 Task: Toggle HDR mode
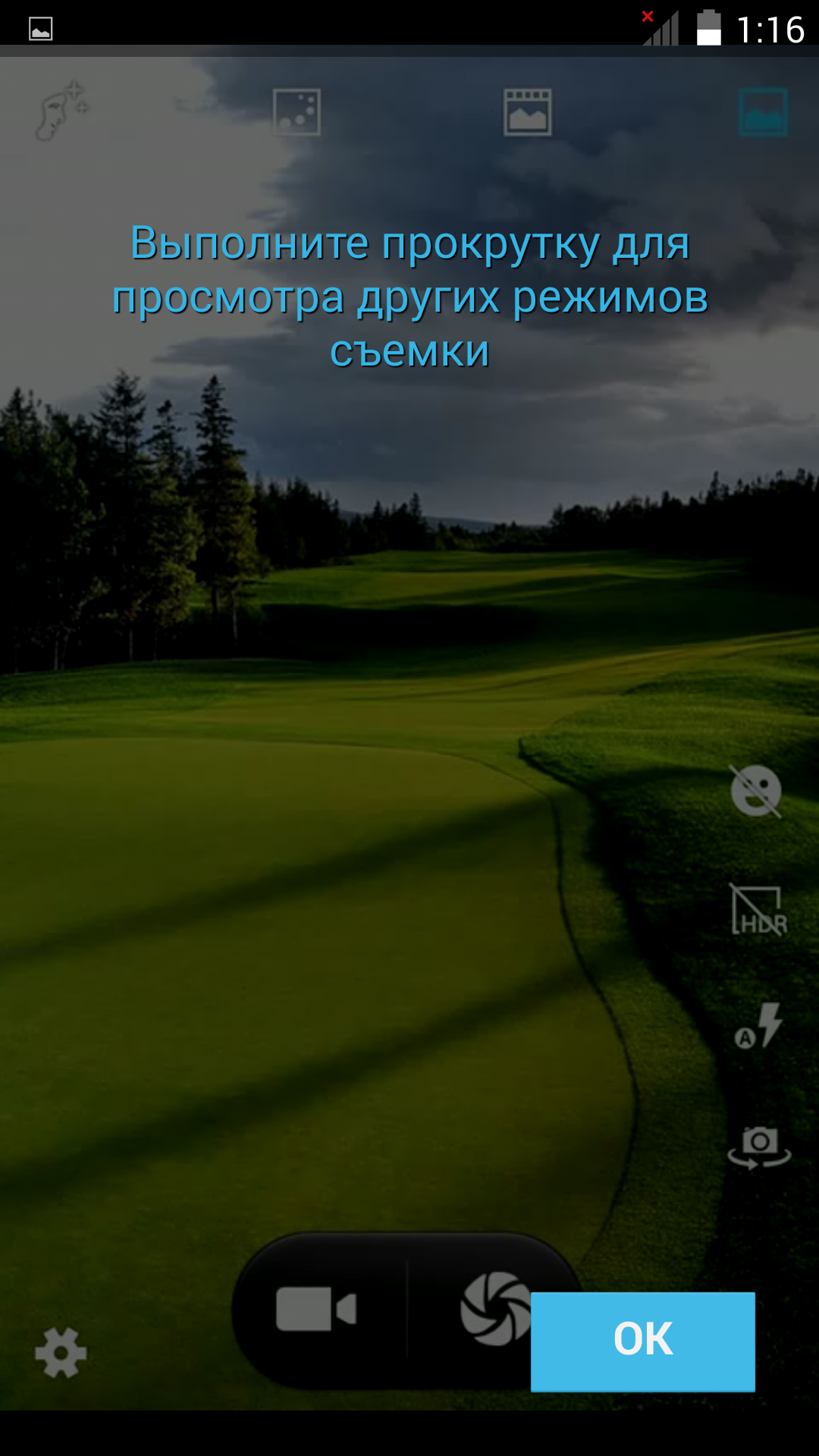(758, 909)
